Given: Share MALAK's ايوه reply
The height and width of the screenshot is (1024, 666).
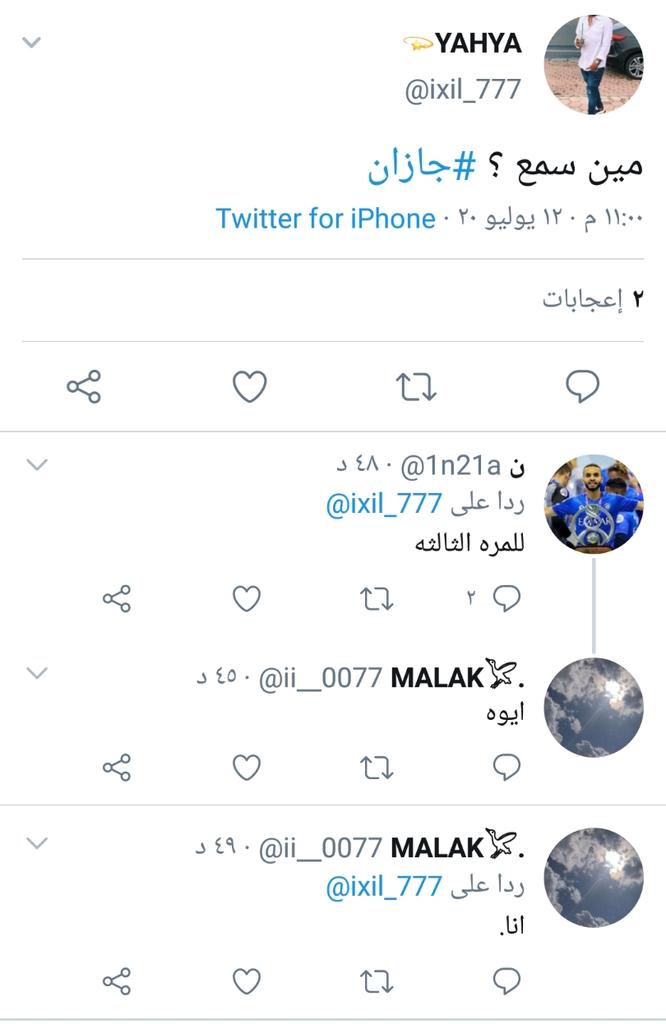Looking at the screenshot, I should pyautogui.click(x=116, y=767).
